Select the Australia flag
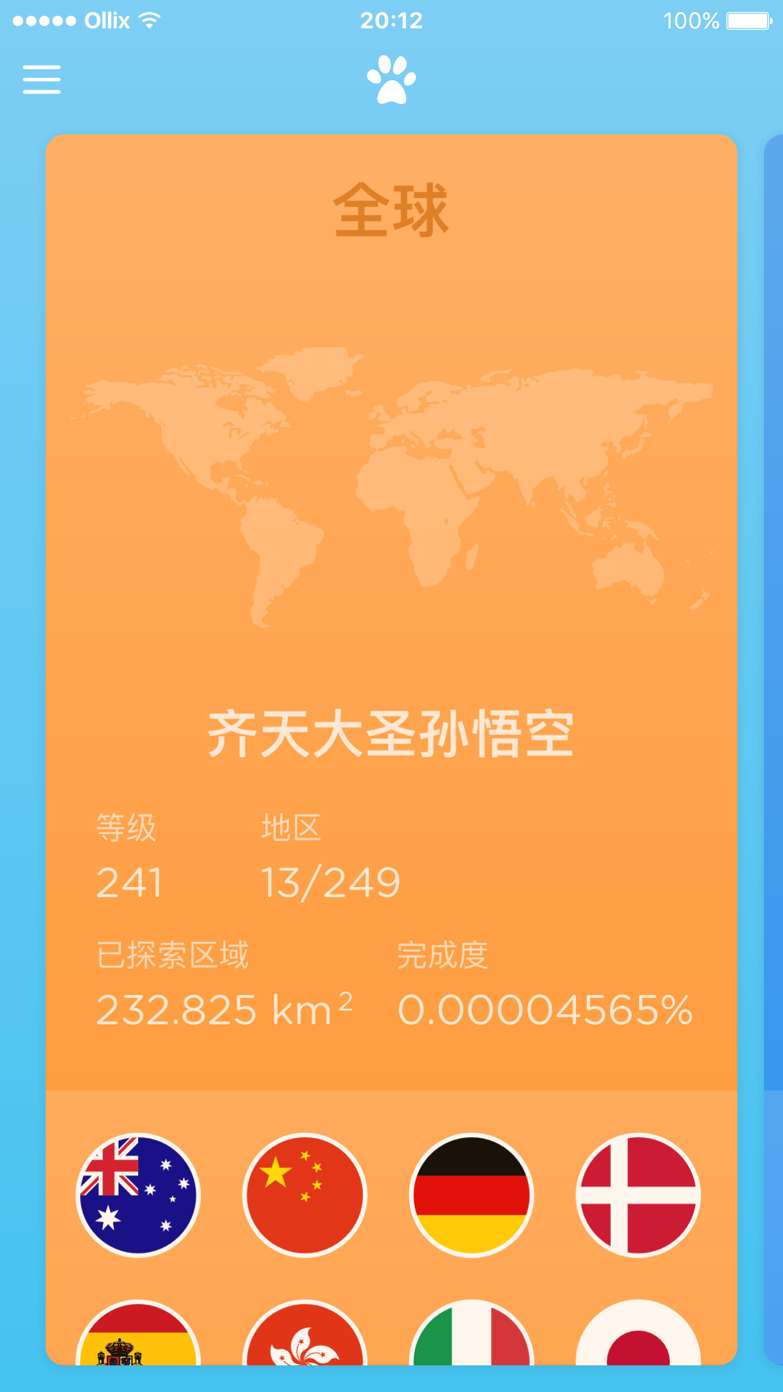The height and width of the screenshot is (1392, 783). pos(138,1195)
